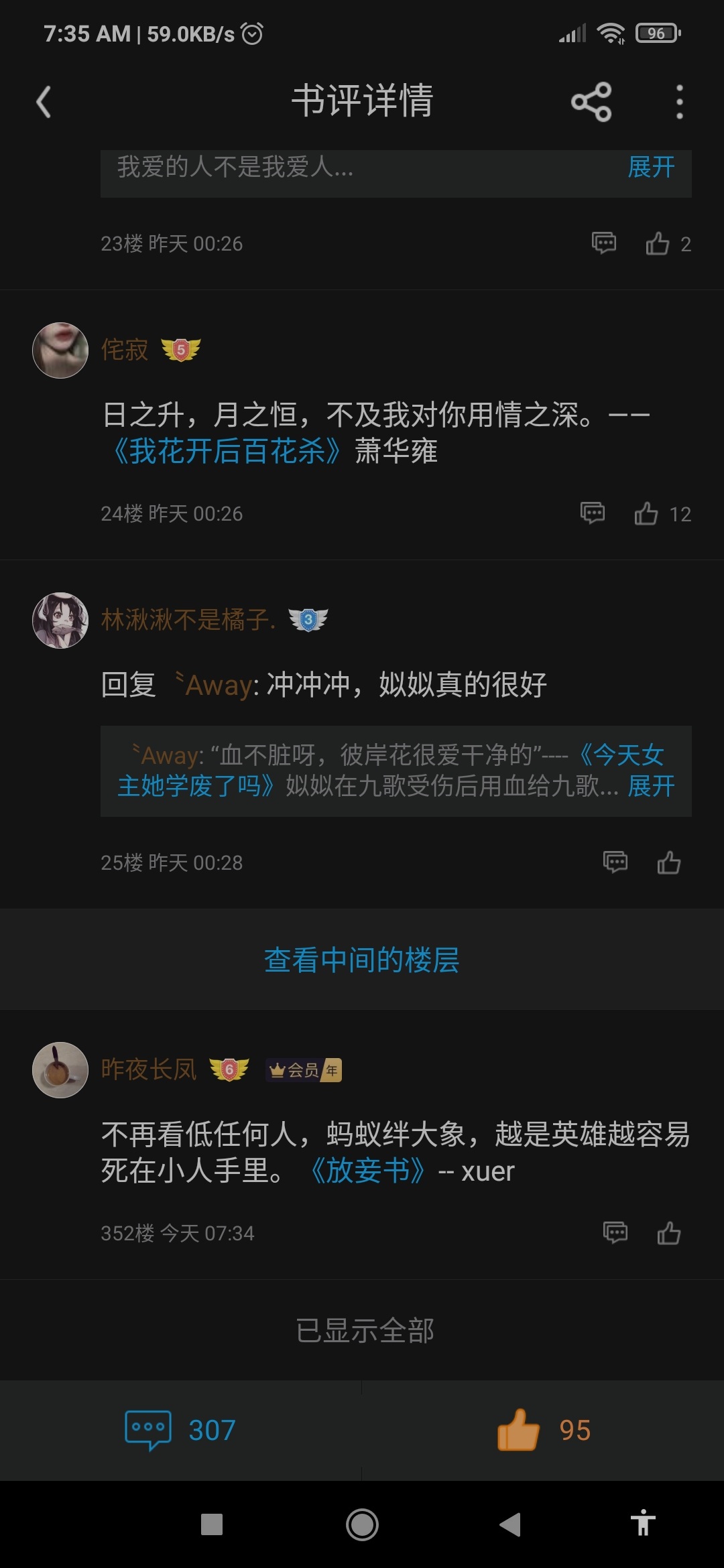View the middle floors 查看中间的楼层
This screenshot has width=724, height=1568.
coord(362,960)
